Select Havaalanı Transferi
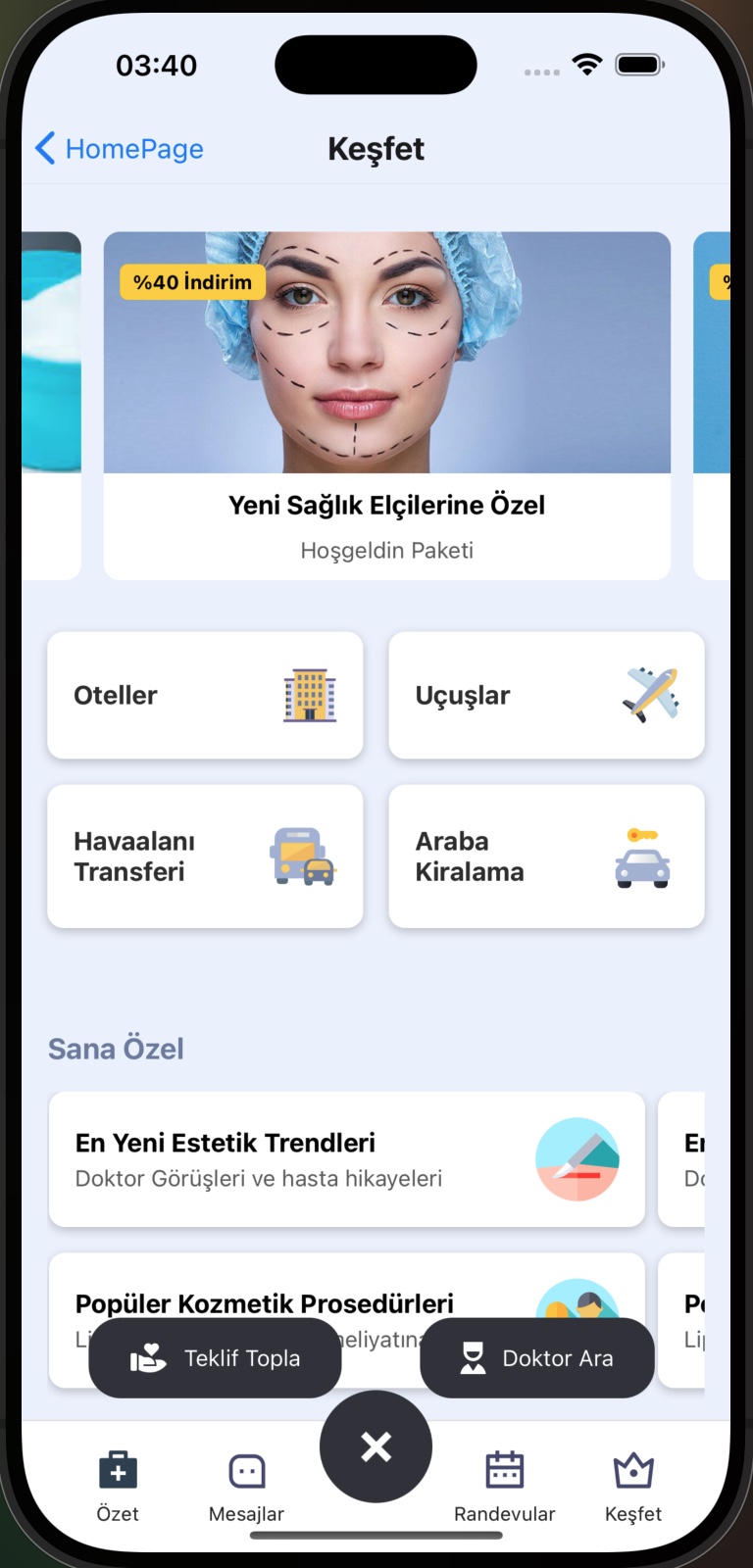 [x=205, y=857]
